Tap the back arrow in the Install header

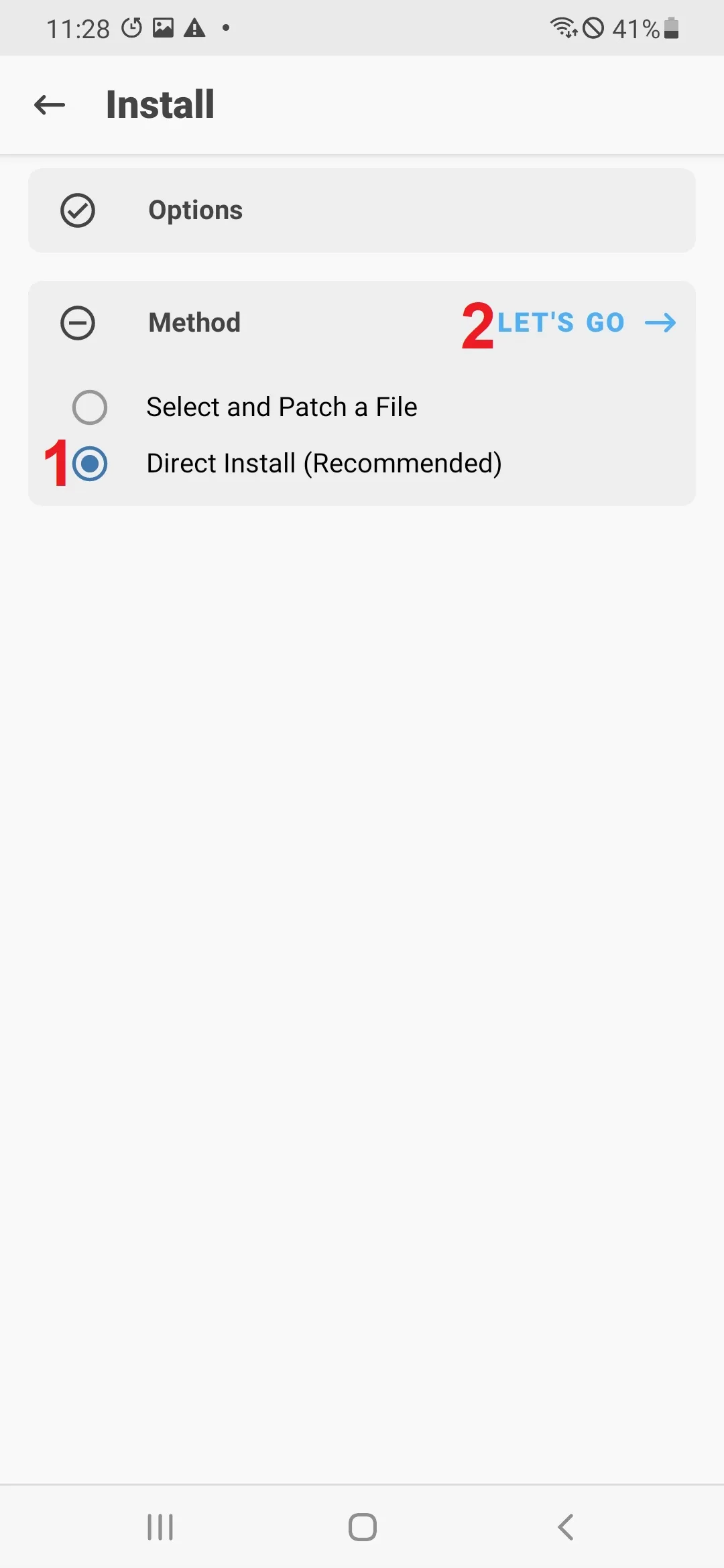48,105
